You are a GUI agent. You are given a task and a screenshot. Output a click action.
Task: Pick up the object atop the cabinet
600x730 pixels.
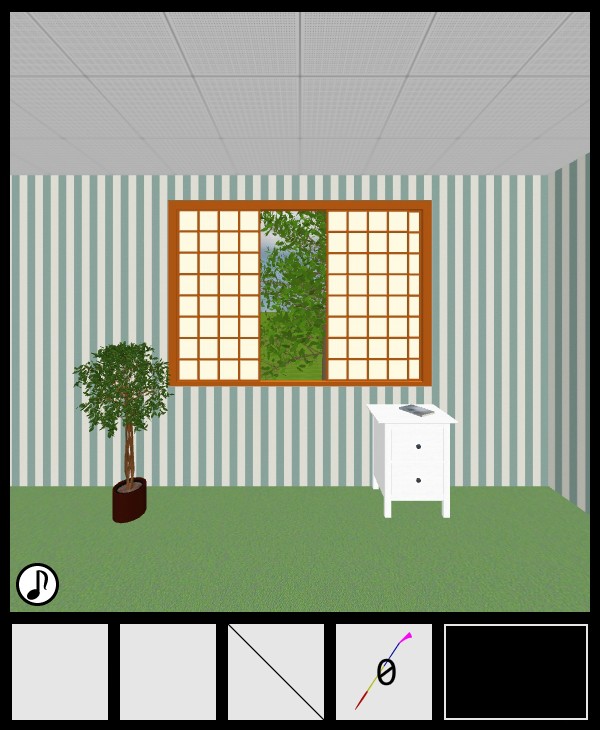point(417,410)
